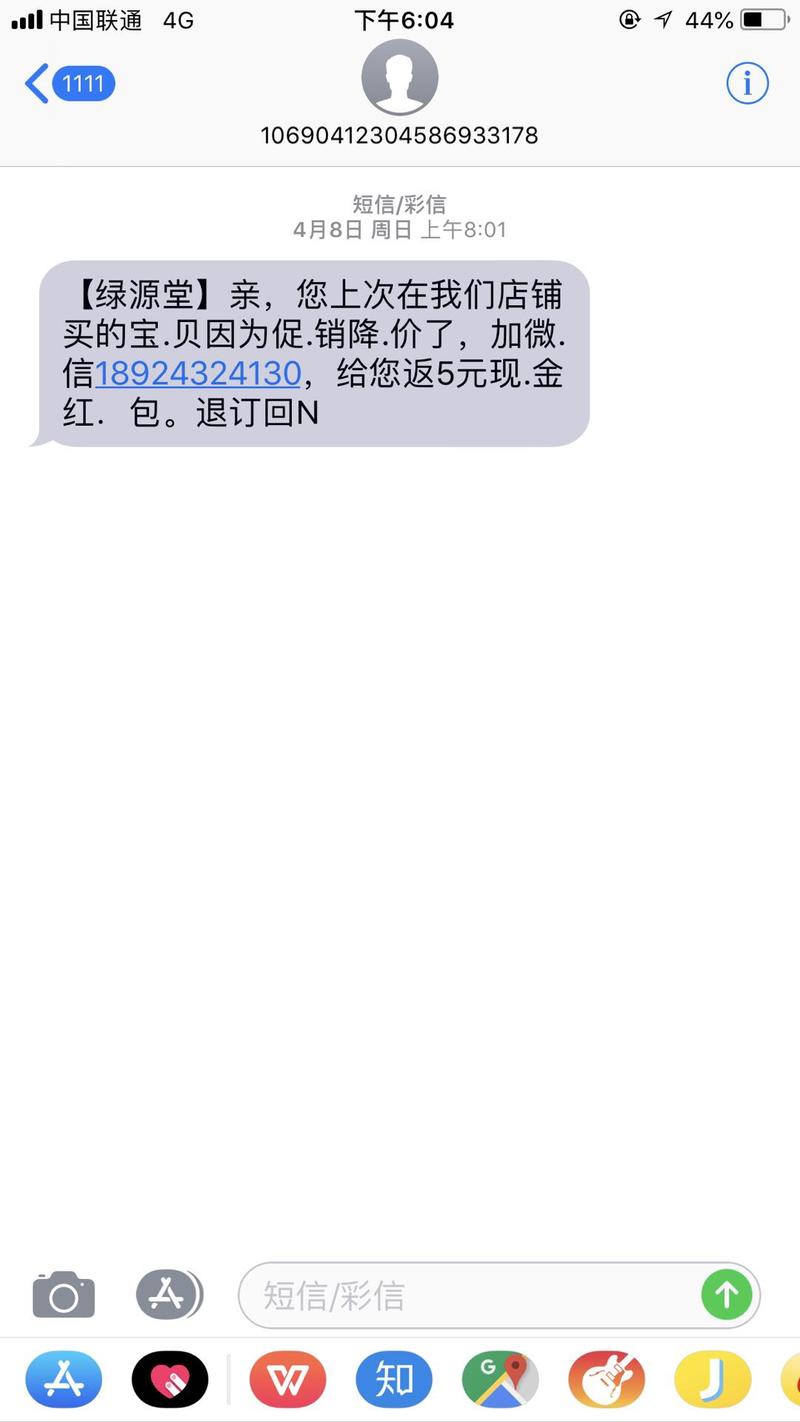Tap the green send arrow
The height and width of the screenshot is (1422, 800).
pos(726,1293)
